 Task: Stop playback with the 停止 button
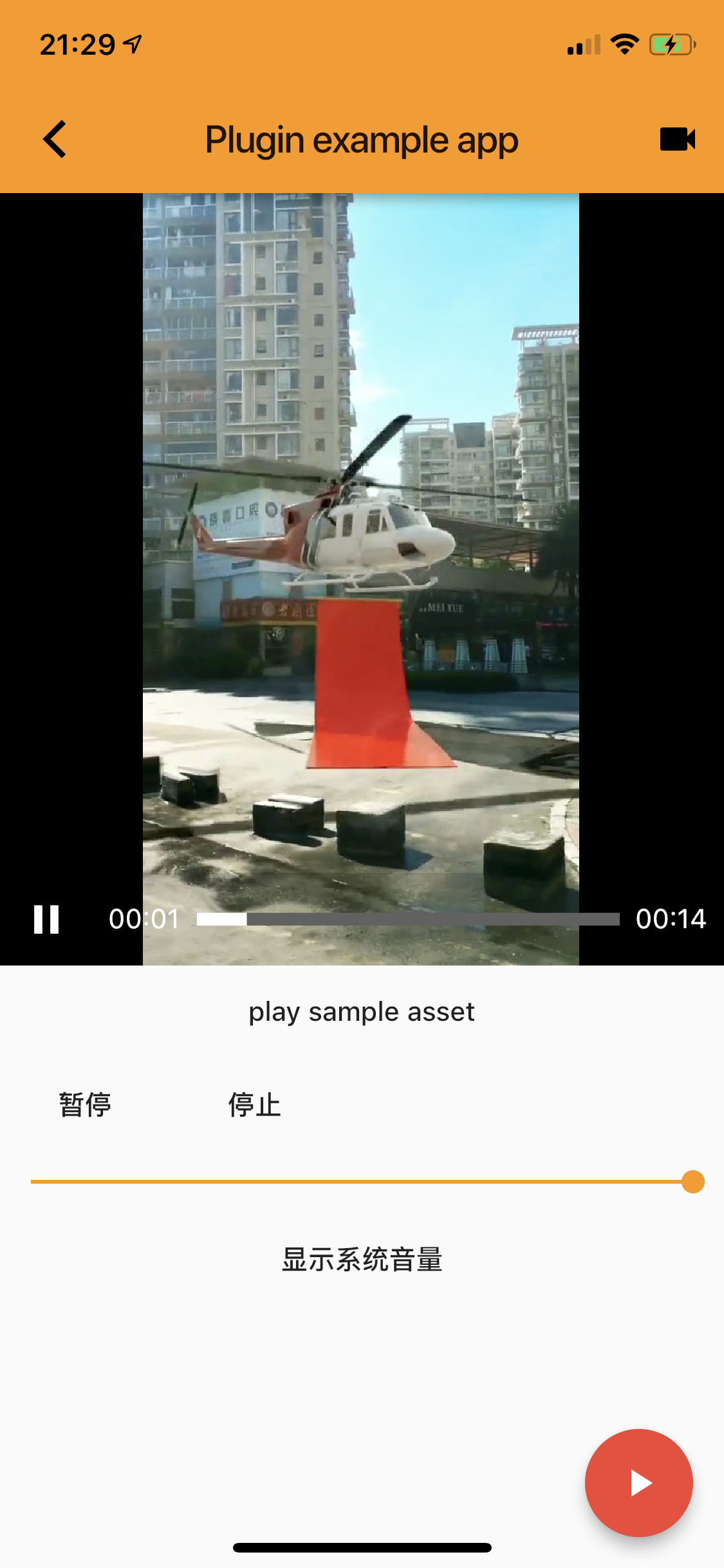pyautogui.click(x=254, y=1105)
